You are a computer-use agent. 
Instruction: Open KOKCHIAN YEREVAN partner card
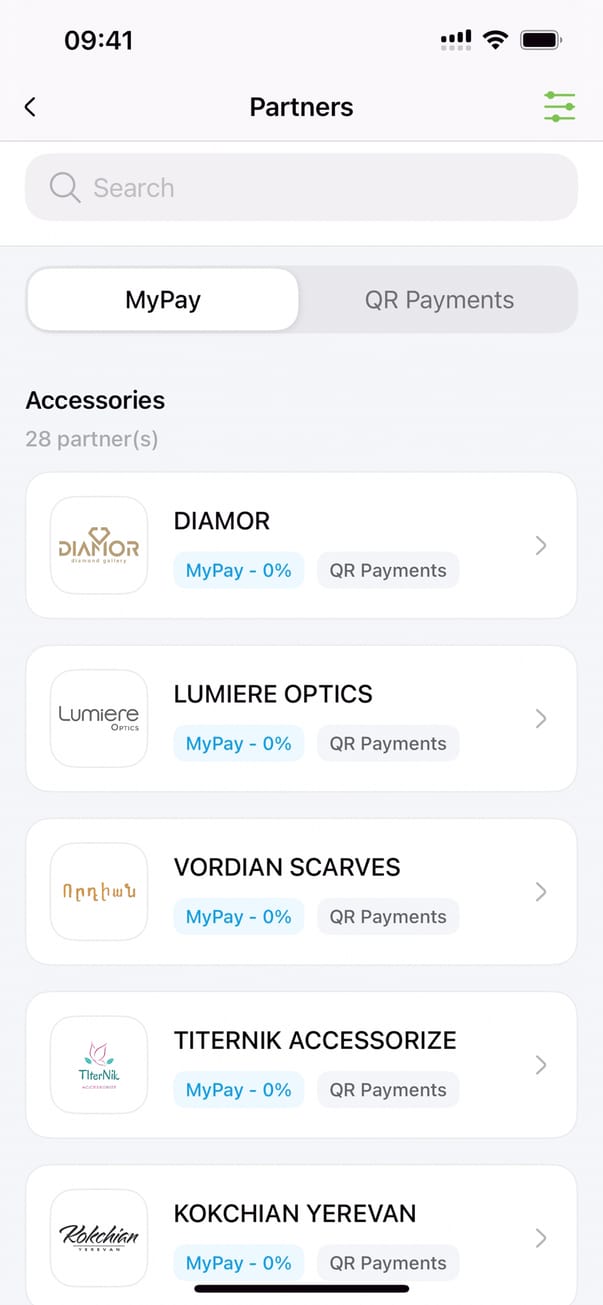(x=301, y=1230)
